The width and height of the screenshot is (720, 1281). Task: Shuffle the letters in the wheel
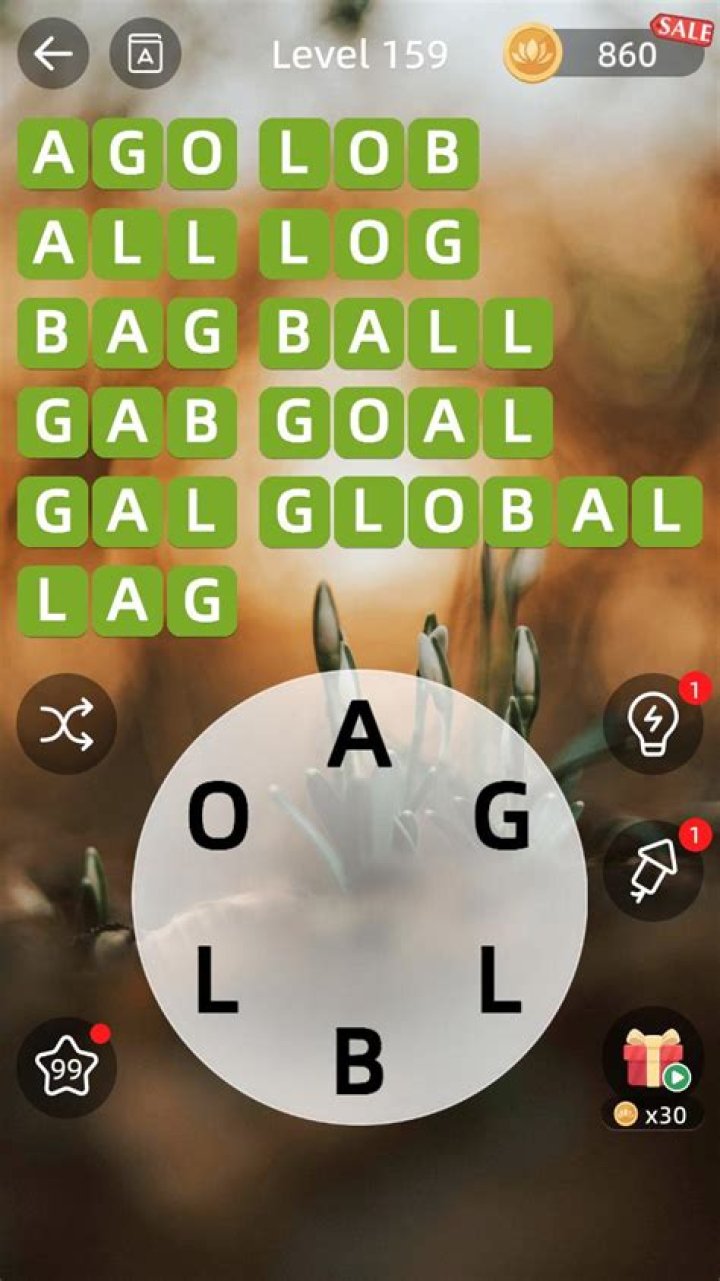click(66, 723)
